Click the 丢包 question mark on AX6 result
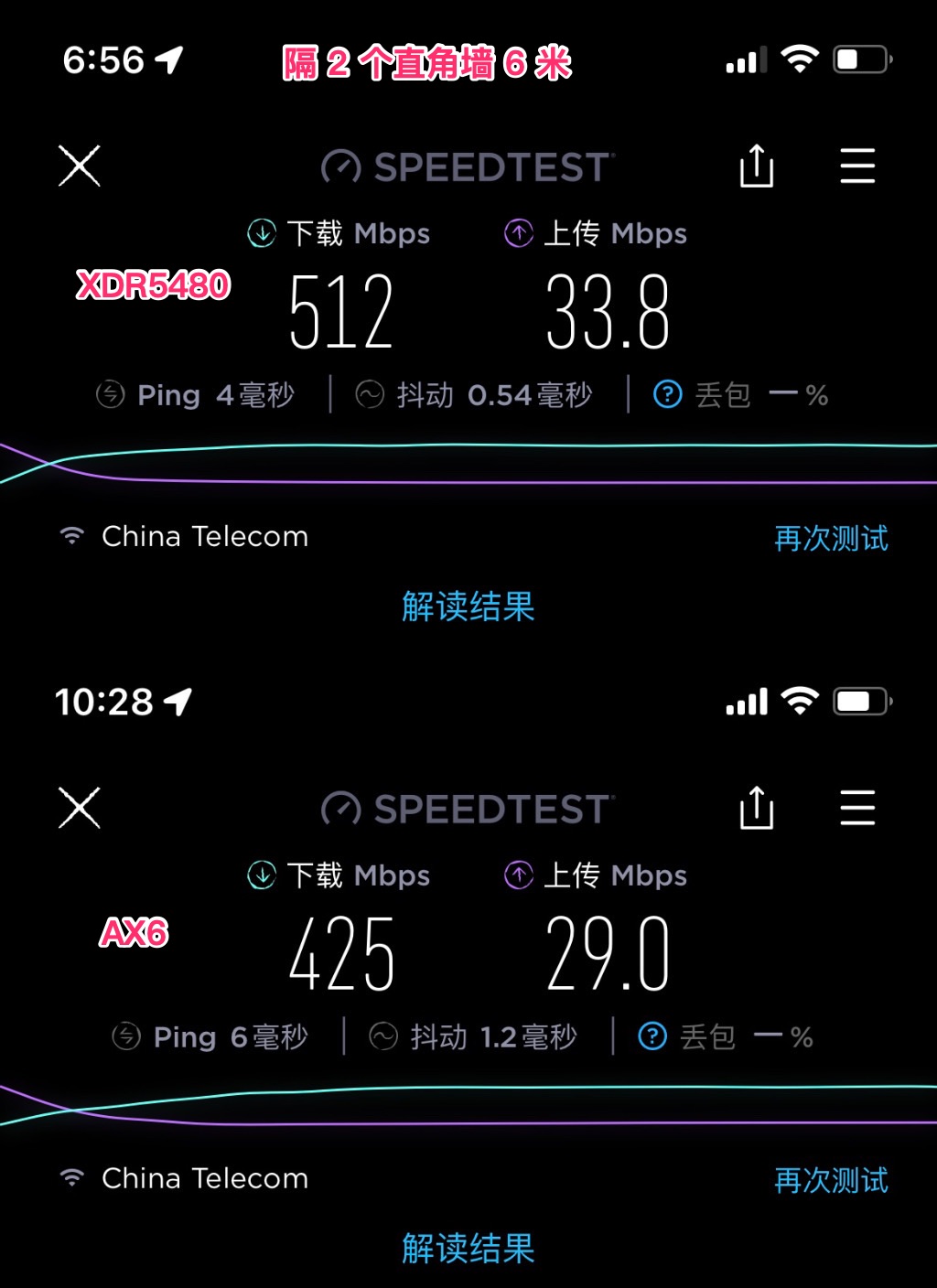The image size is (937, 1288). (652, 1036)
